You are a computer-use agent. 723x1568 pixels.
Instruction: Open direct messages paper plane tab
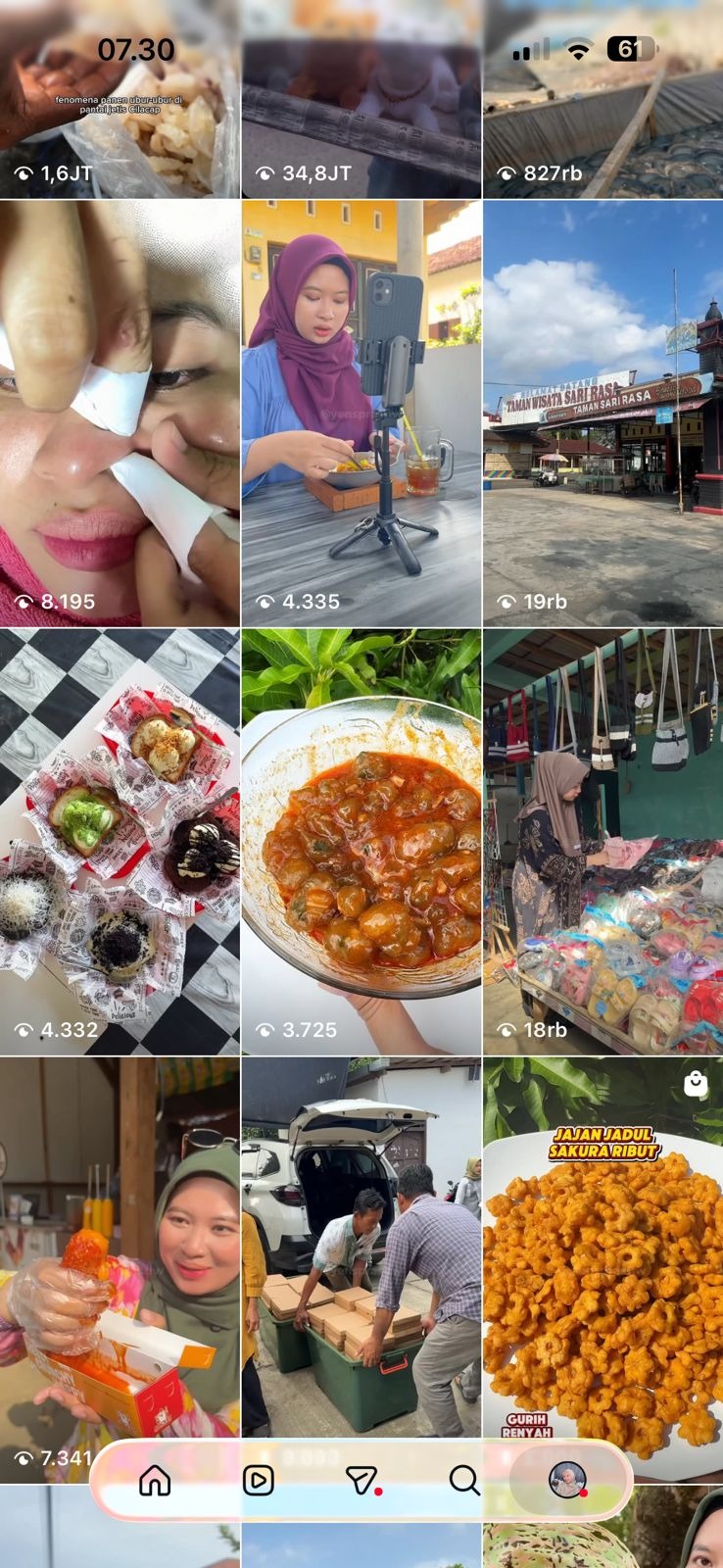(362, 1480)
